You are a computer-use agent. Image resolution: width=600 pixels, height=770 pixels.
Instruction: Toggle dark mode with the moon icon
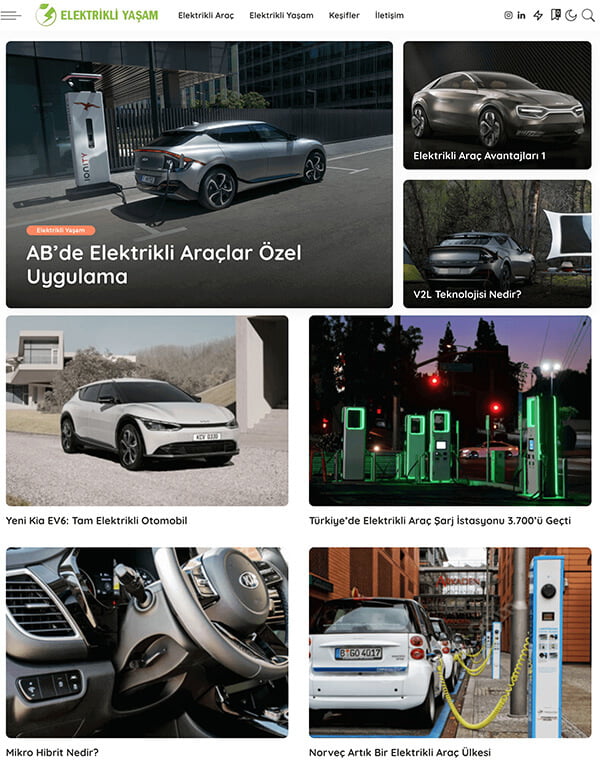coord(571,15)
